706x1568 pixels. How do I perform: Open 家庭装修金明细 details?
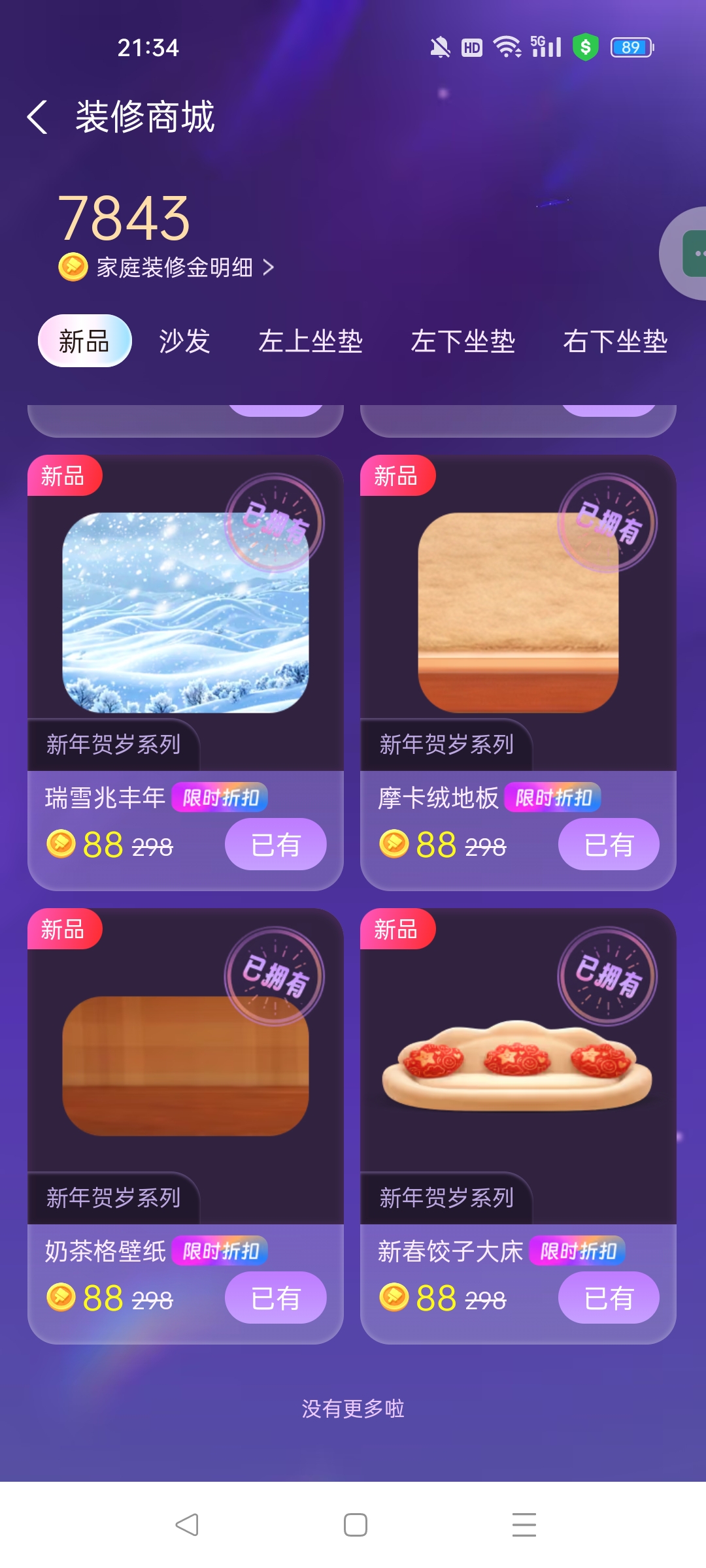[x=175, y=267]
